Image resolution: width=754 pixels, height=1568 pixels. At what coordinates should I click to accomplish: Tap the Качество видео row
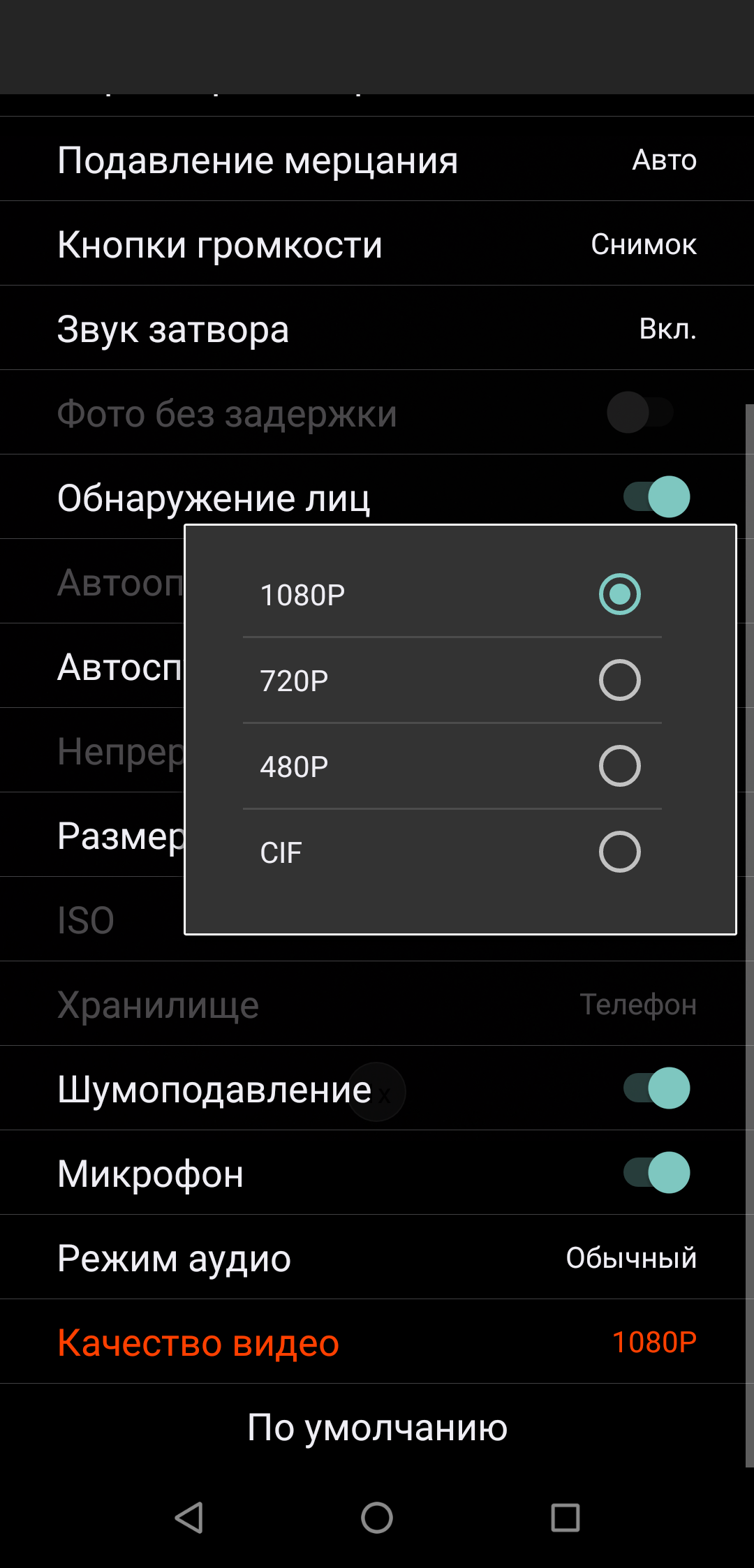(x=377, y=1343)
